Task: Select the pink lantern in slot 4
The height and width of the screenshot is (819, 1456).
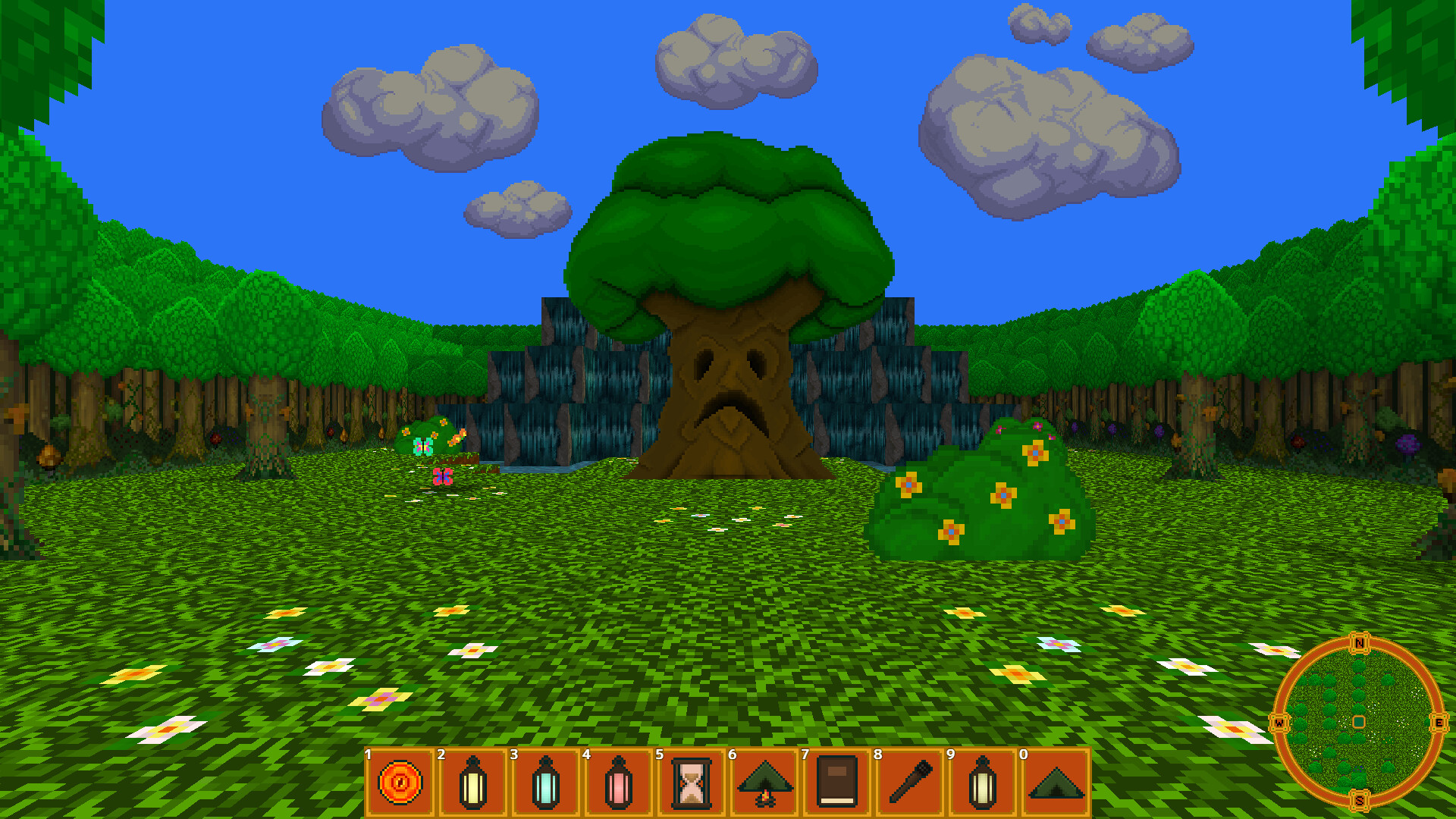Action: 618,782
